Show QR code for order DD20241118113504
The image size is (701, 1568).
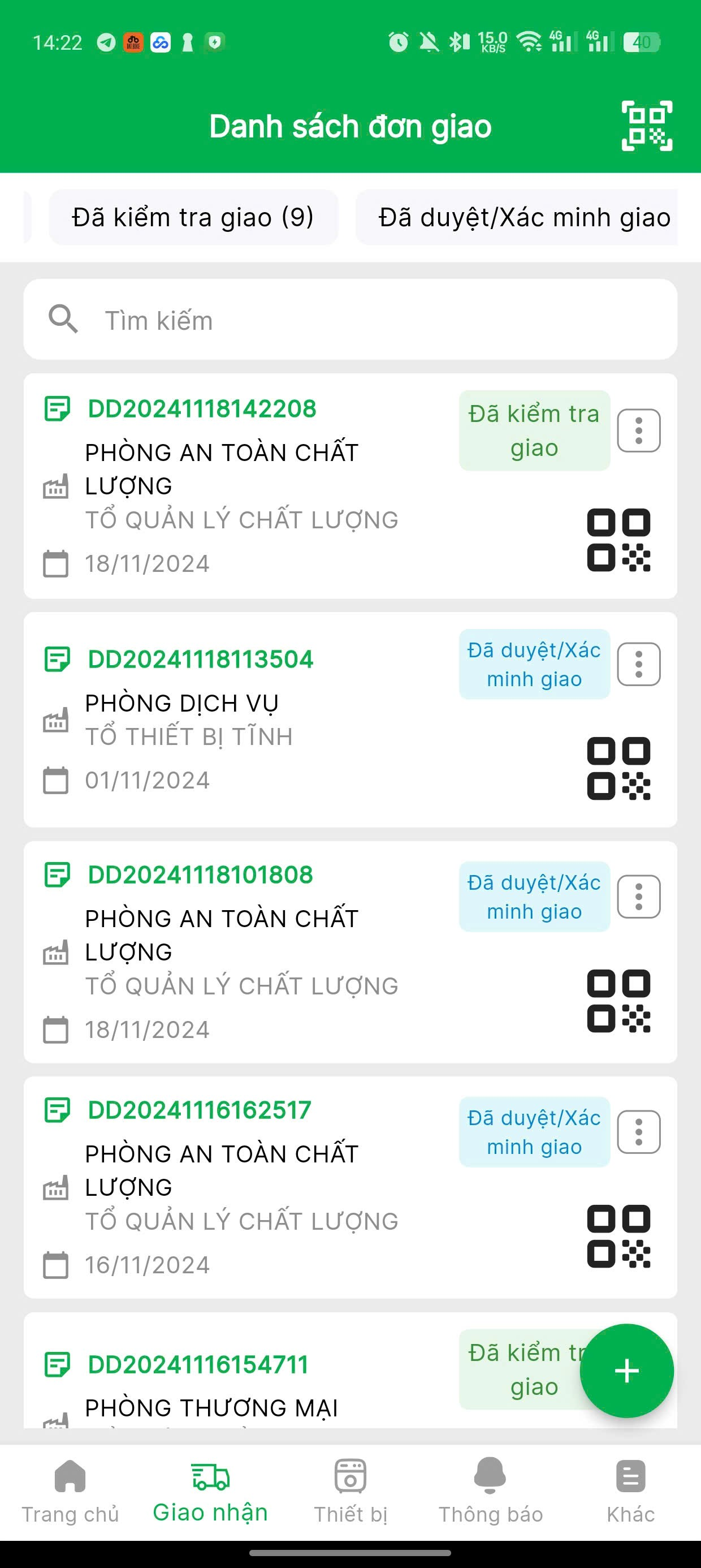(618, 769)
